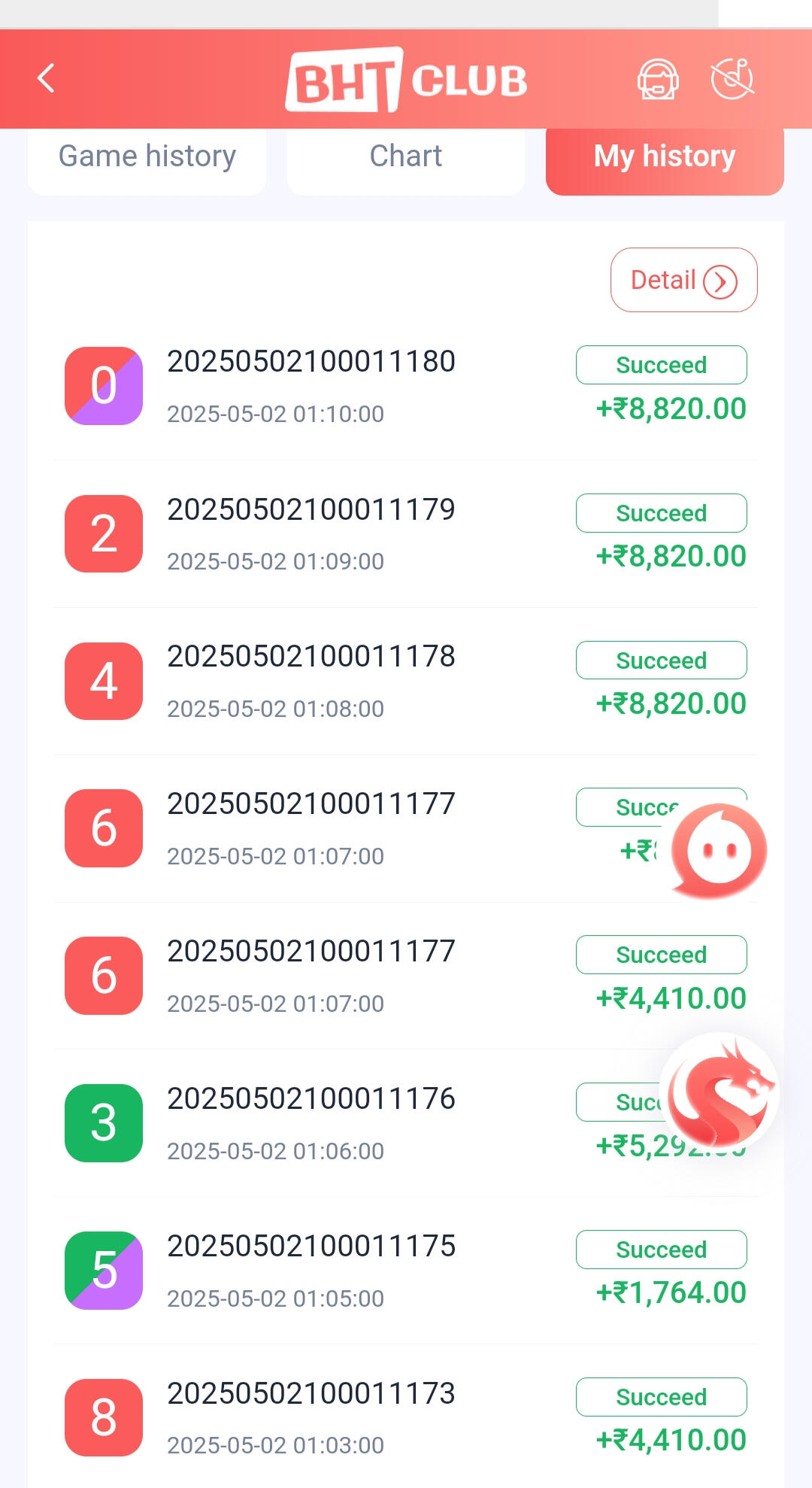Select the My history tab
812x1488 pixels.
[x=665, y=157]
